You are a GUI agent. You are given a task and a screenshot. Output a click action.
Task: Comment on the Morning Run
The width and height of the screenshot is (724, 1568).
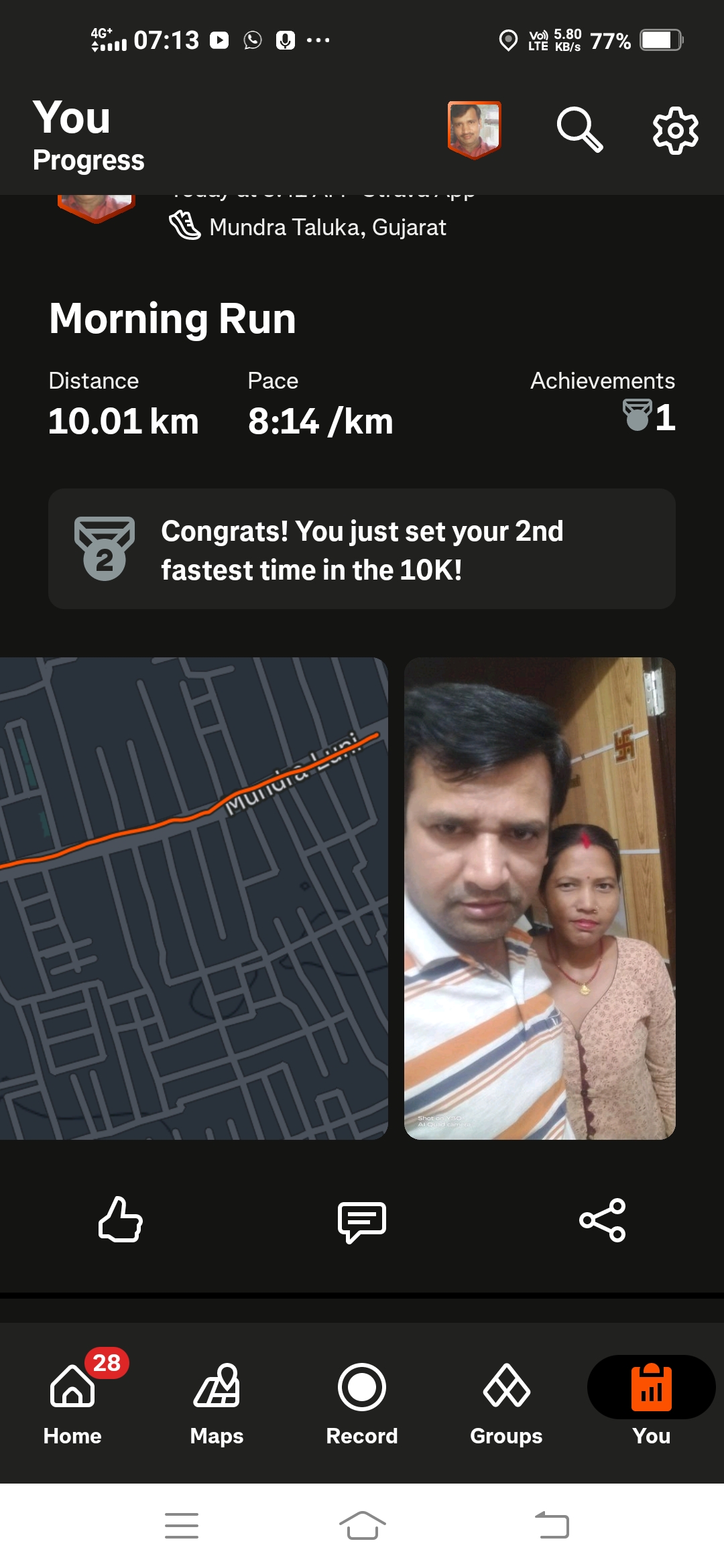click(x=362, y=1221)
